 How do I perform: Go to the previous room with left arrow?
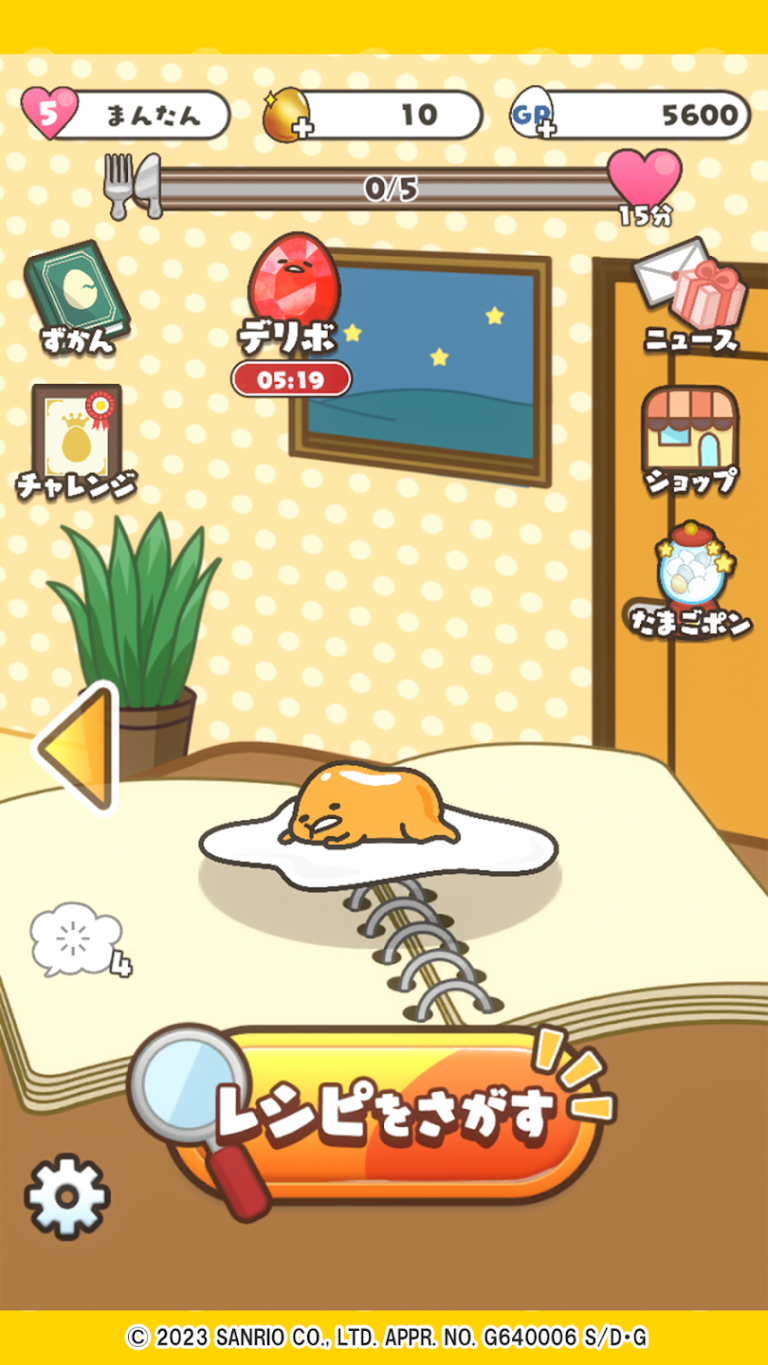(x=78, y=745)
